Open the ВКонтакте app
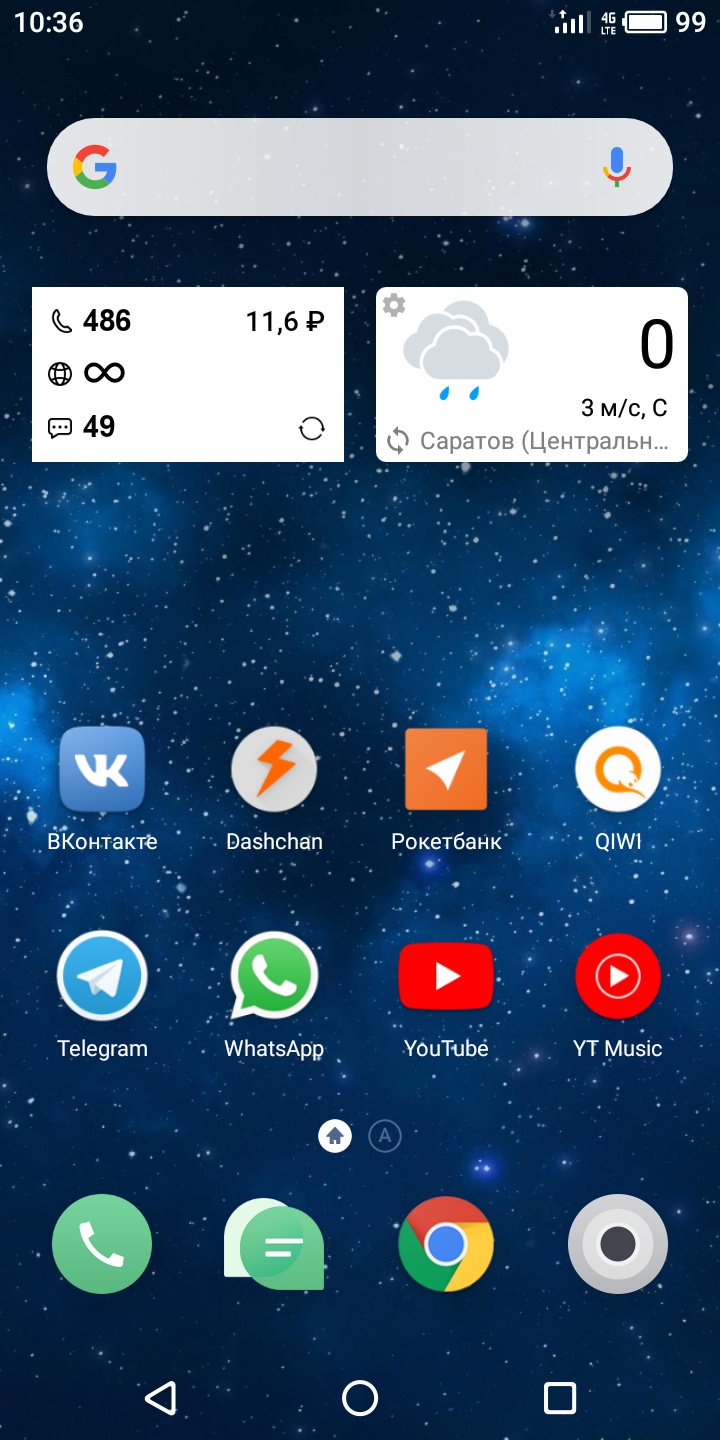The width and height of the screenshot is (720, 1440). coord(102,769)
